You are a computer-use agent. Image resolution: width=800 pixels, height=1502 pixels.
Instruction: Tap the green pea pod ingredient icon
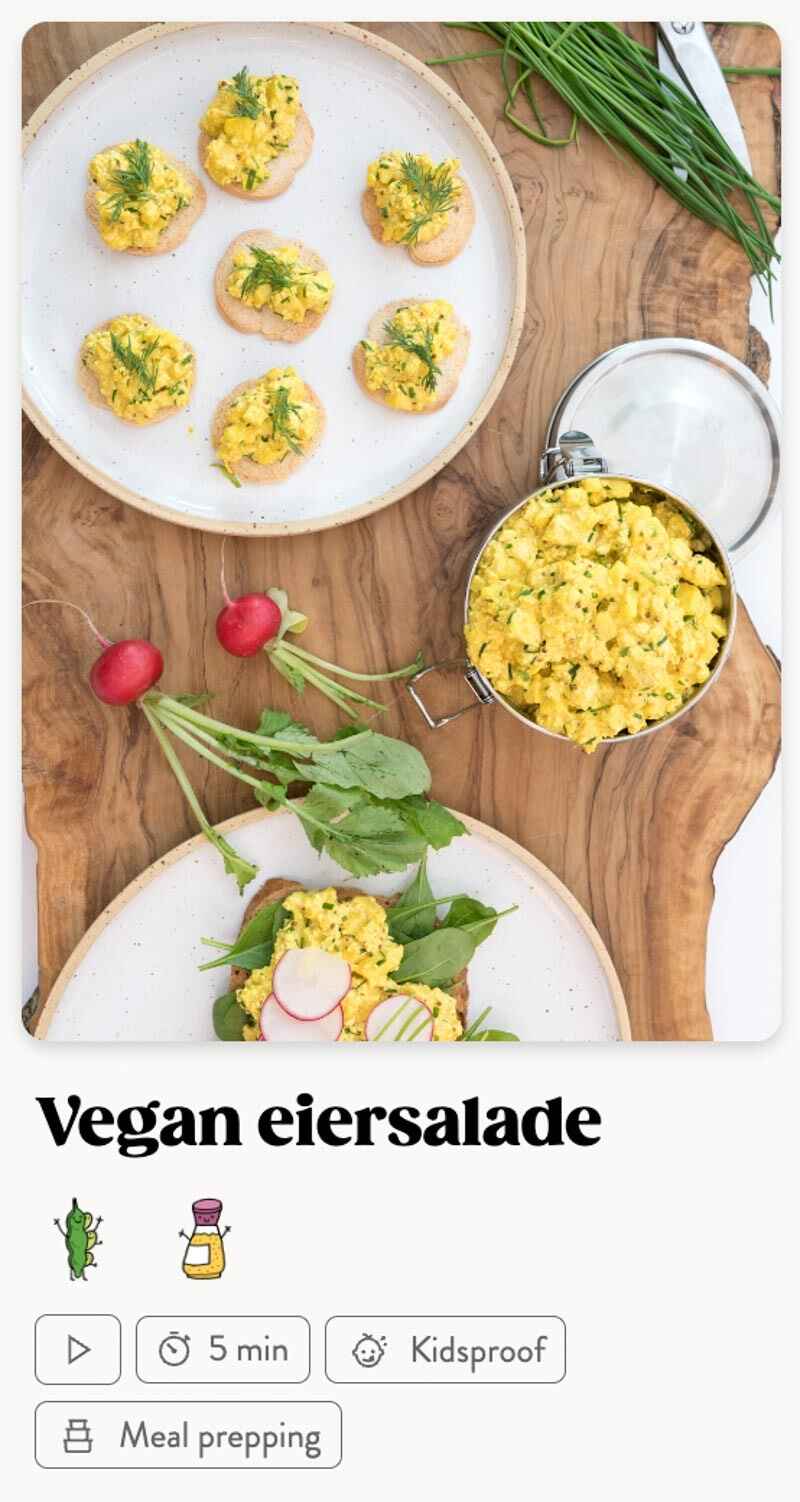click(77, 1239)
